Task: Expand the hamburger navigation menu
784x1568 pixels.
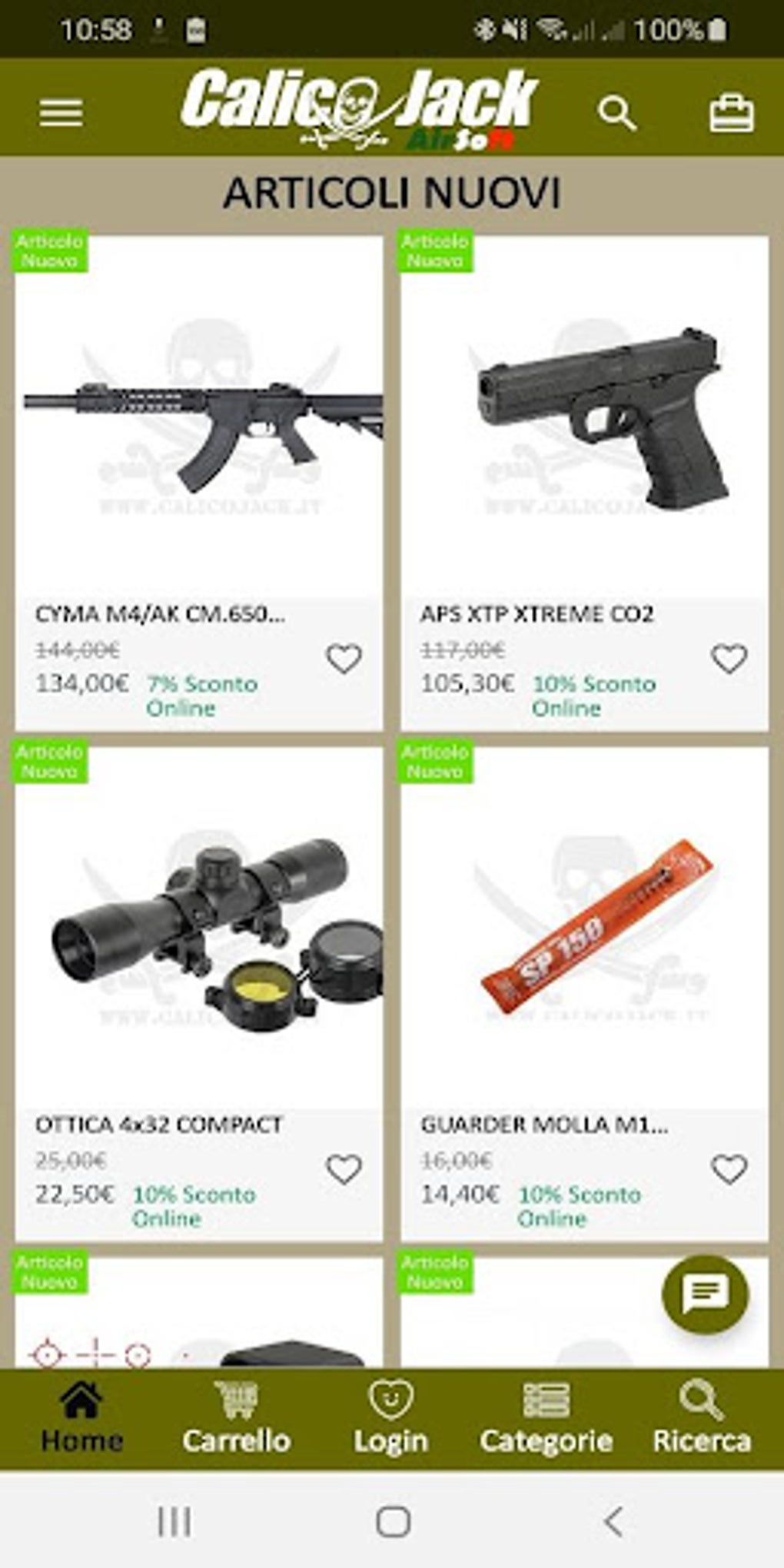Action: (x=61, y=113)
